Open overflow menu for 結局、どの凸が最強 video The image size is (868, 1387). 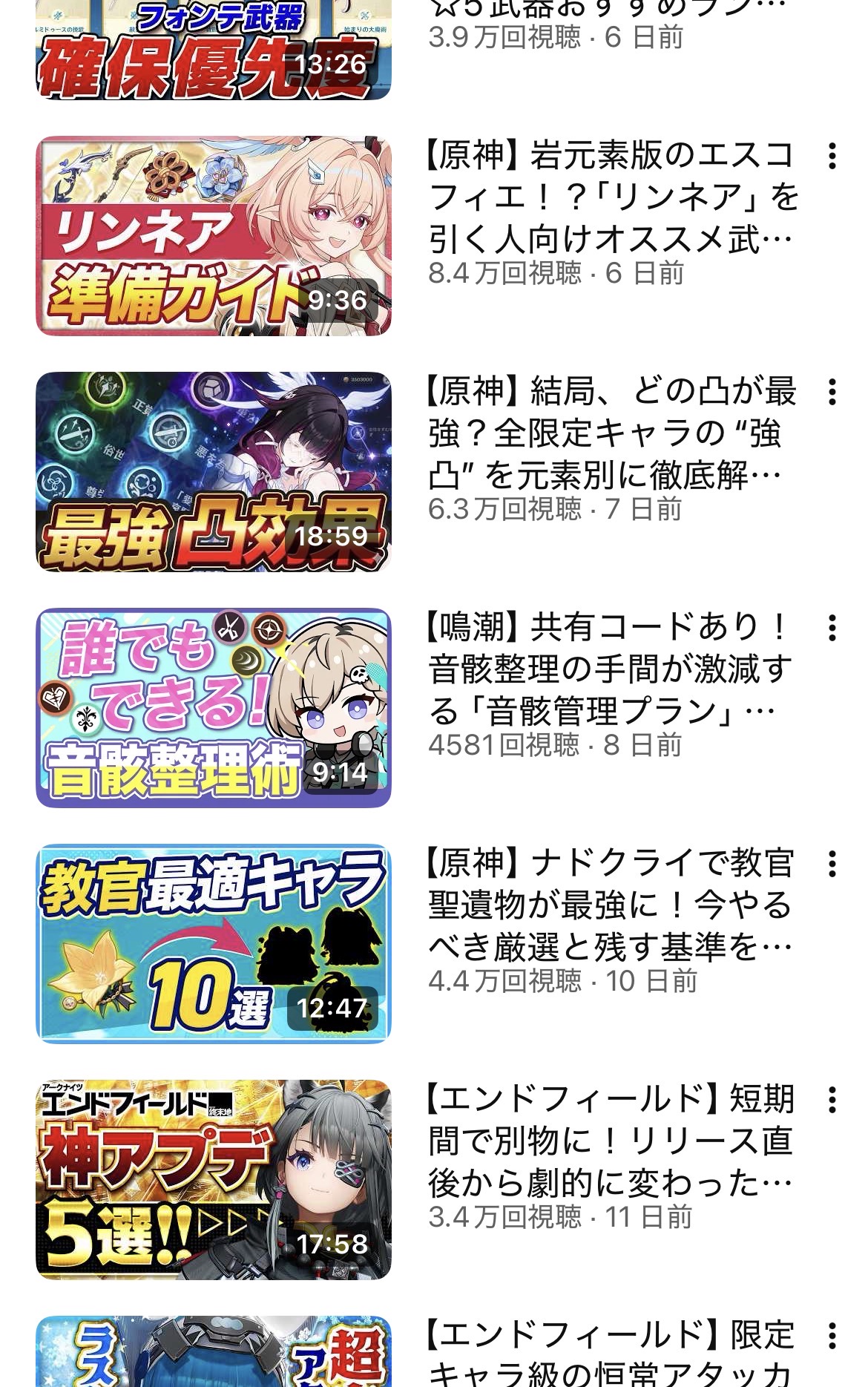point(832,392)
